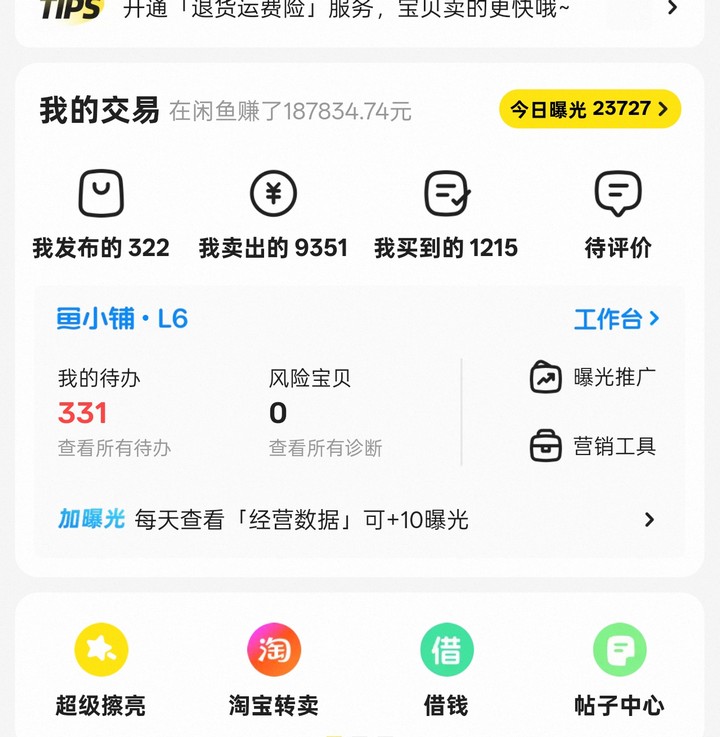Open 我发布的 322 published items icon

click(100, 196)
